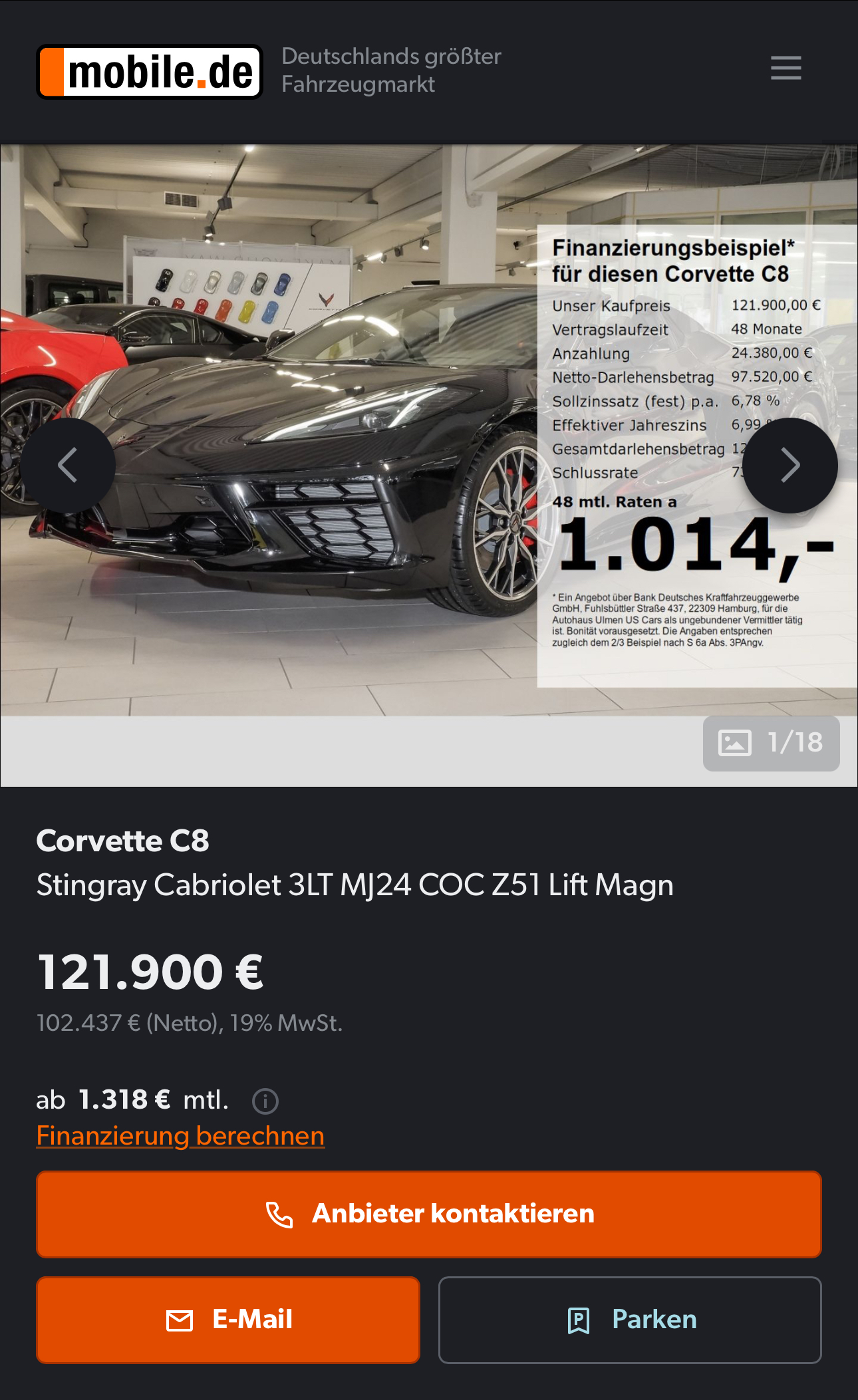Open the monthly rate info icon
Viewport: 858px width, 1400px height.
point(265,1101)
